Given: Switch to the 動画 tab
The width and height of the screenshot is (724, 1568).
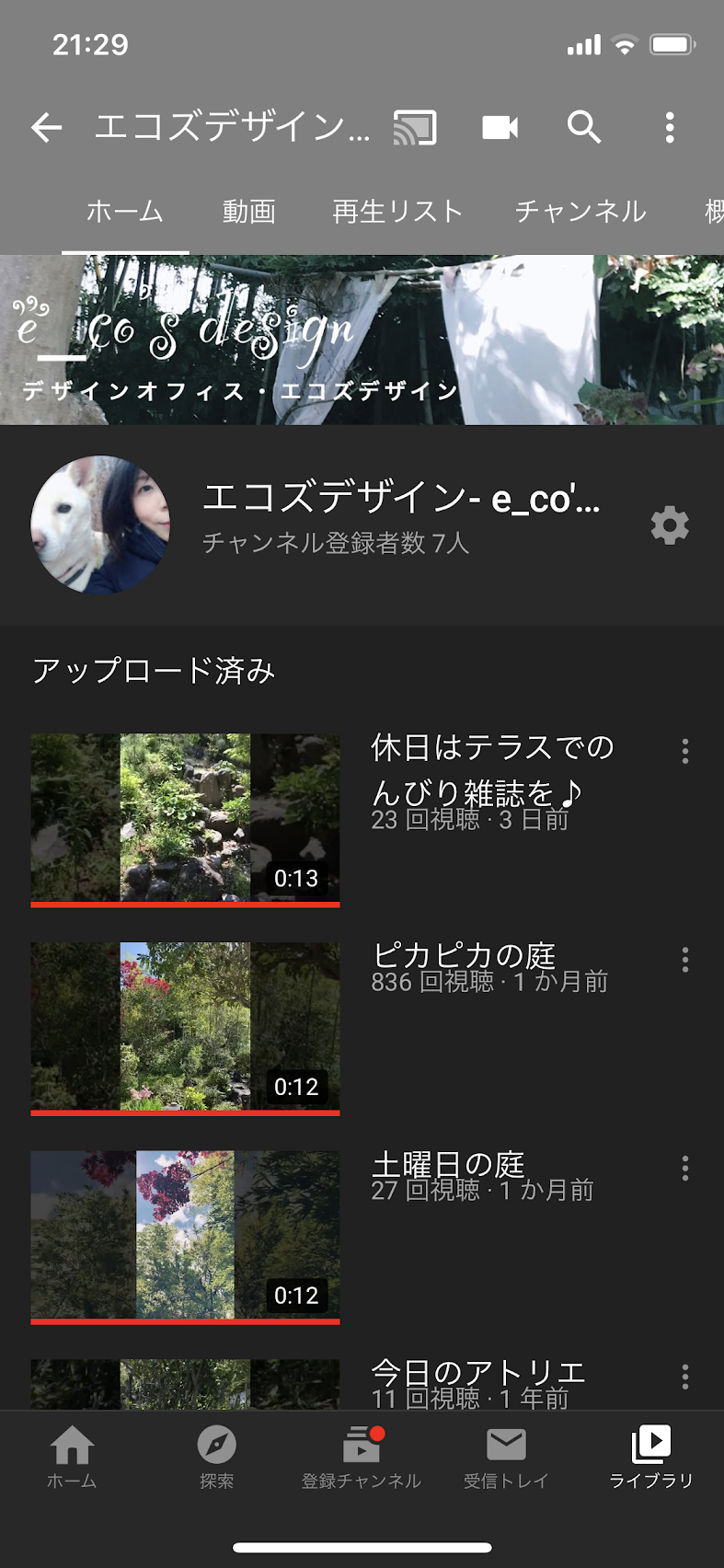Looking at the screenshot, I should [x=249, y=212].
